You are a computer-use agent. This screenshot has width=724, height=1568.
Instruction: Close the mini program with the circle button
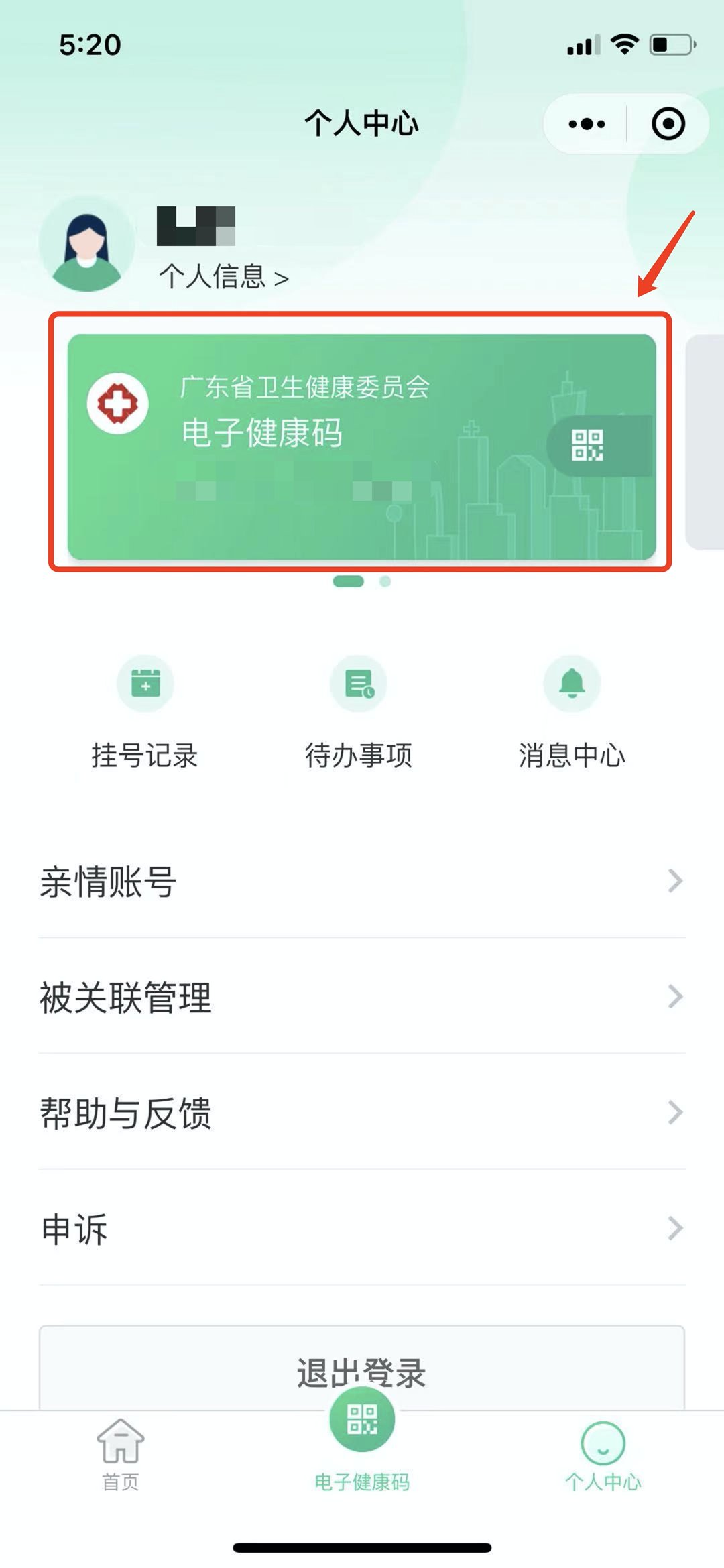(668, 124)
